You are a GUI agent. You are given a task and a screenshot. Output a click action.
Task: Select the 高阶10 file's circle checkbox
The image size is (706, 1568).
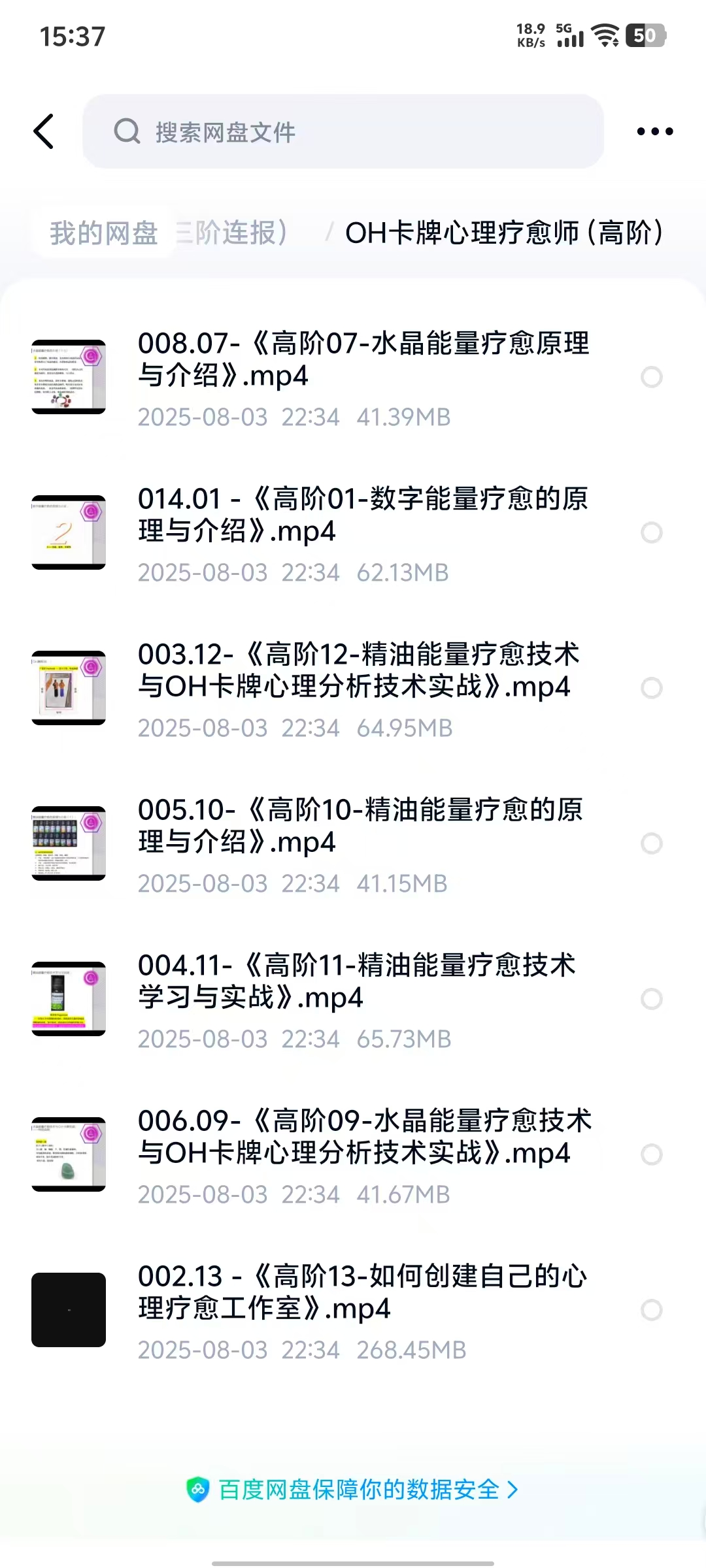[x=652, y=843]
